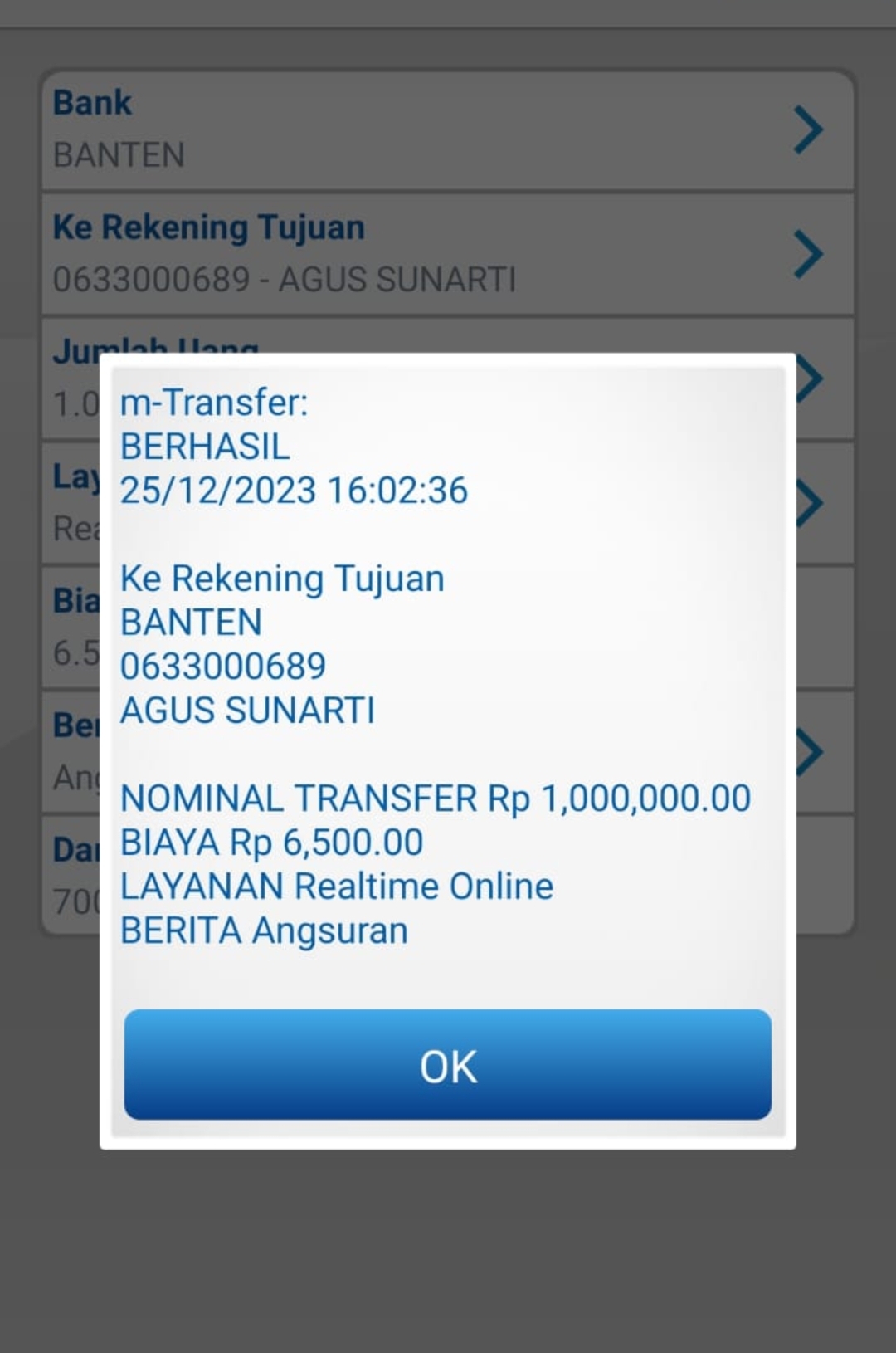Tap the LAYANAN Realtime Online line

pyautogui.click(x=335, y=886)
